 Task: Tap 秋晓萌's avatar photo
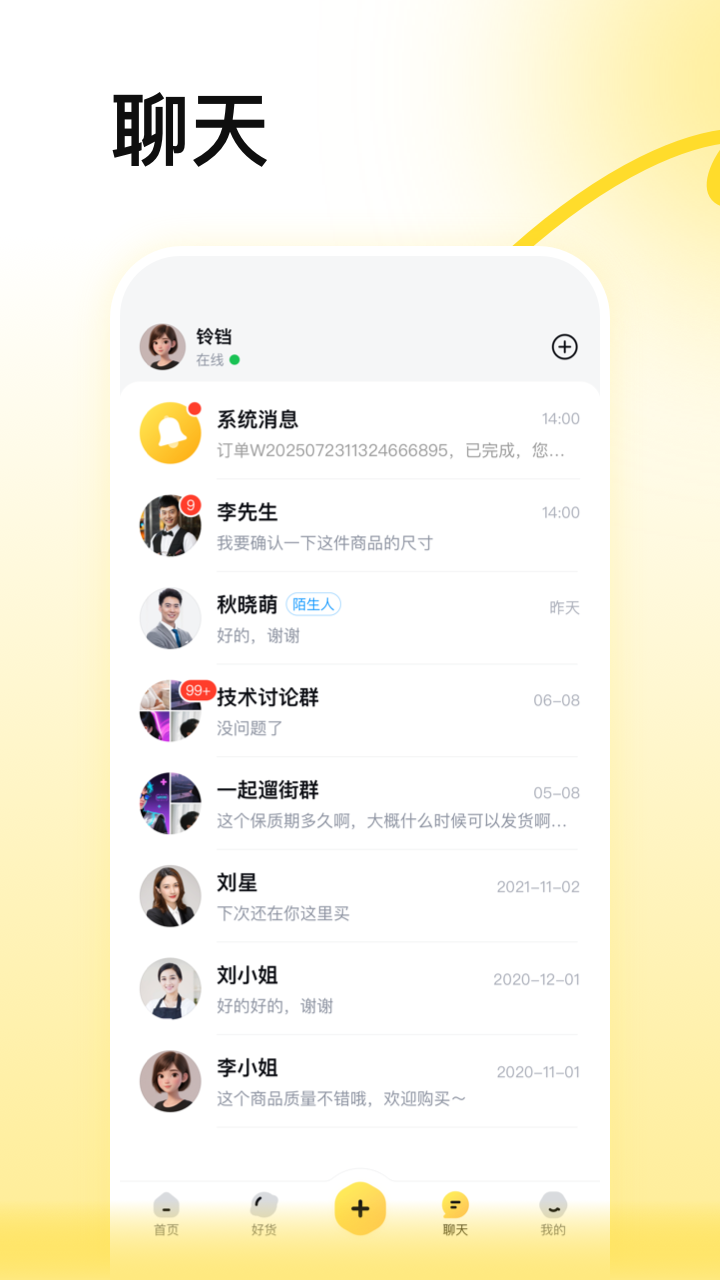(x=170, y=618)
